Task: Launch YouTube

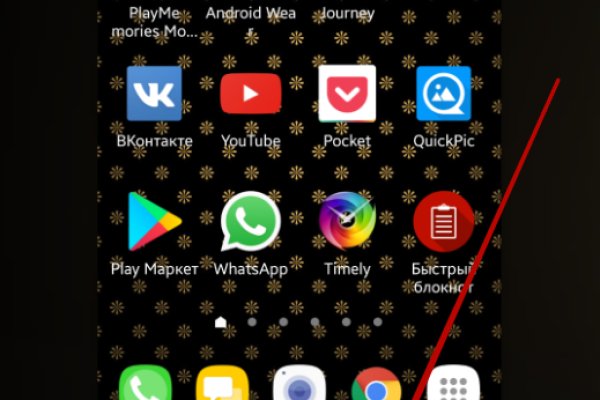Action: [251, 94]
